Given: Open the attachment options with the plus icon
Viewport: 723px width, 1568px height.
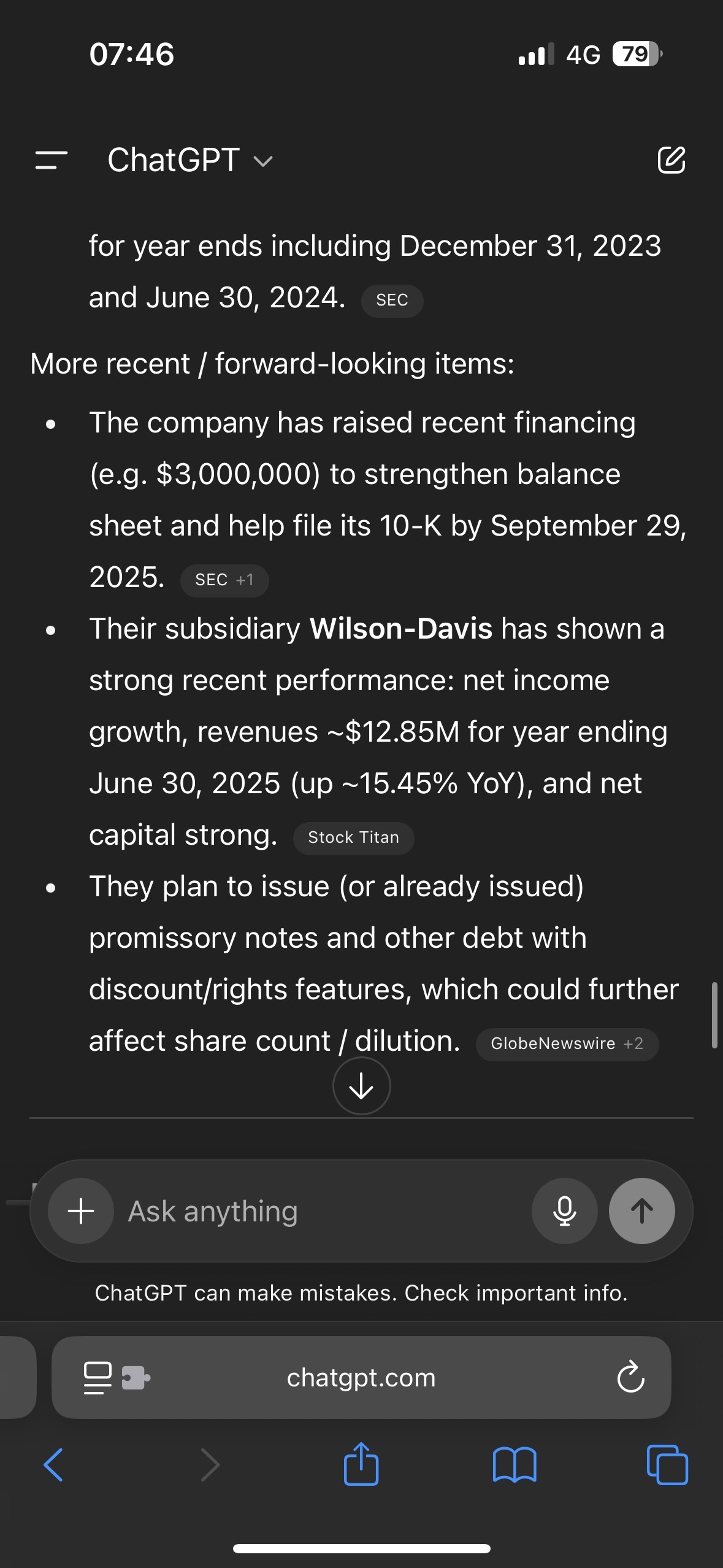Looking at the screenshot, I should point(80,1210).
